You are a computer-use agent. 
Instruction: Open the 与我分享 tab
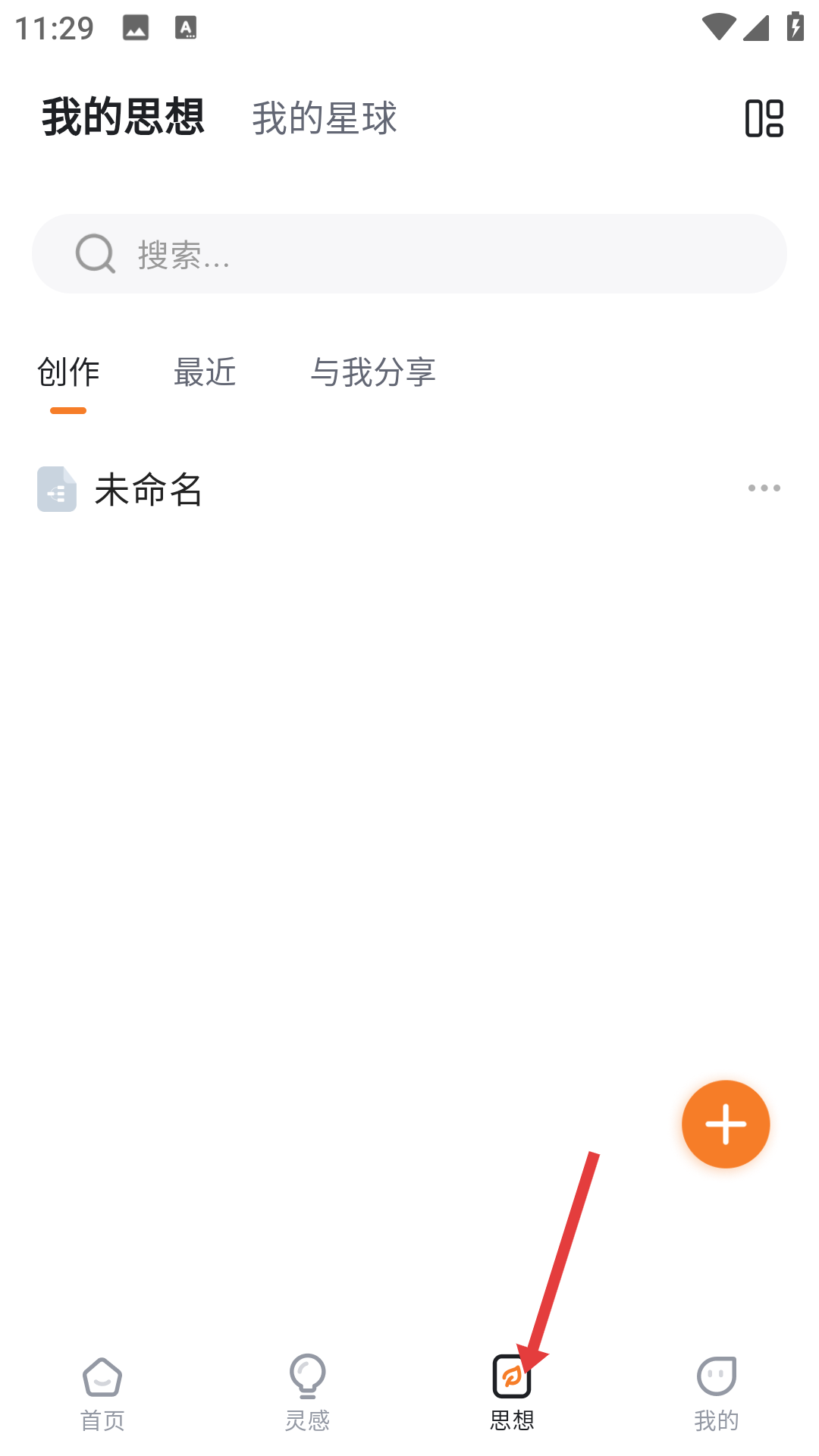coord(373,372)
